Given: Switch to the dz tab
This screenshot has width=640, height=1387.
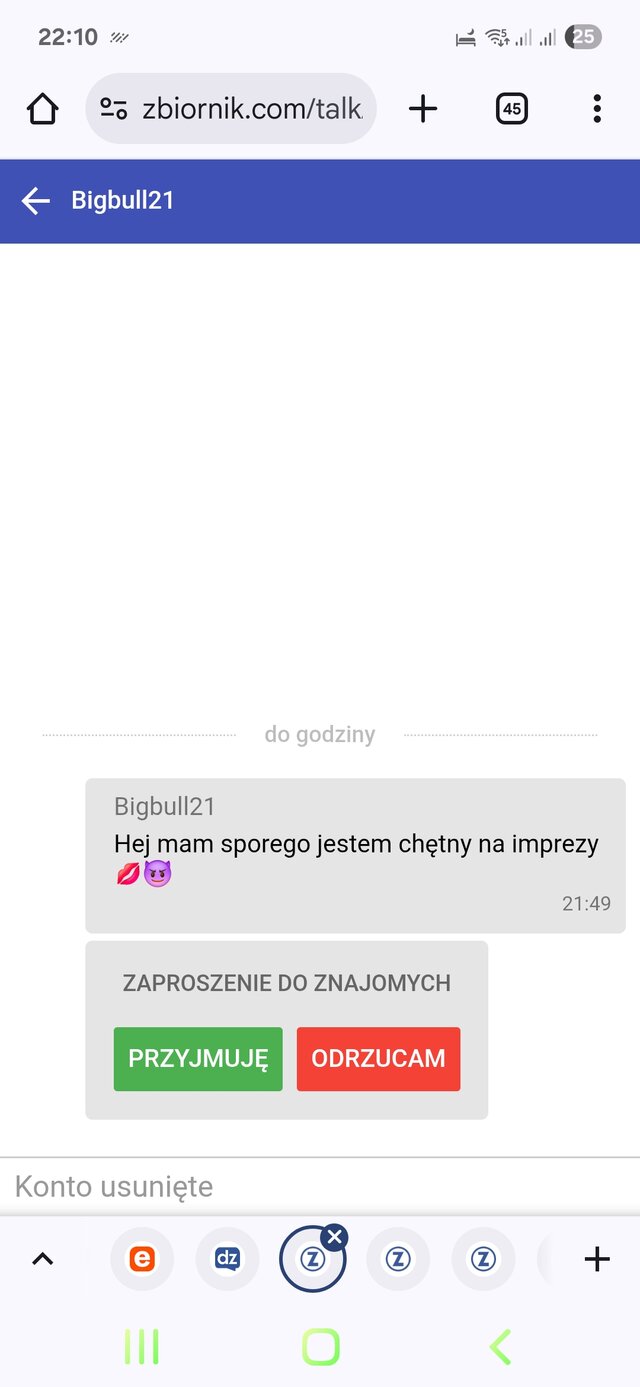Looking at the screenshot, I should click(x=227, y=1259).
